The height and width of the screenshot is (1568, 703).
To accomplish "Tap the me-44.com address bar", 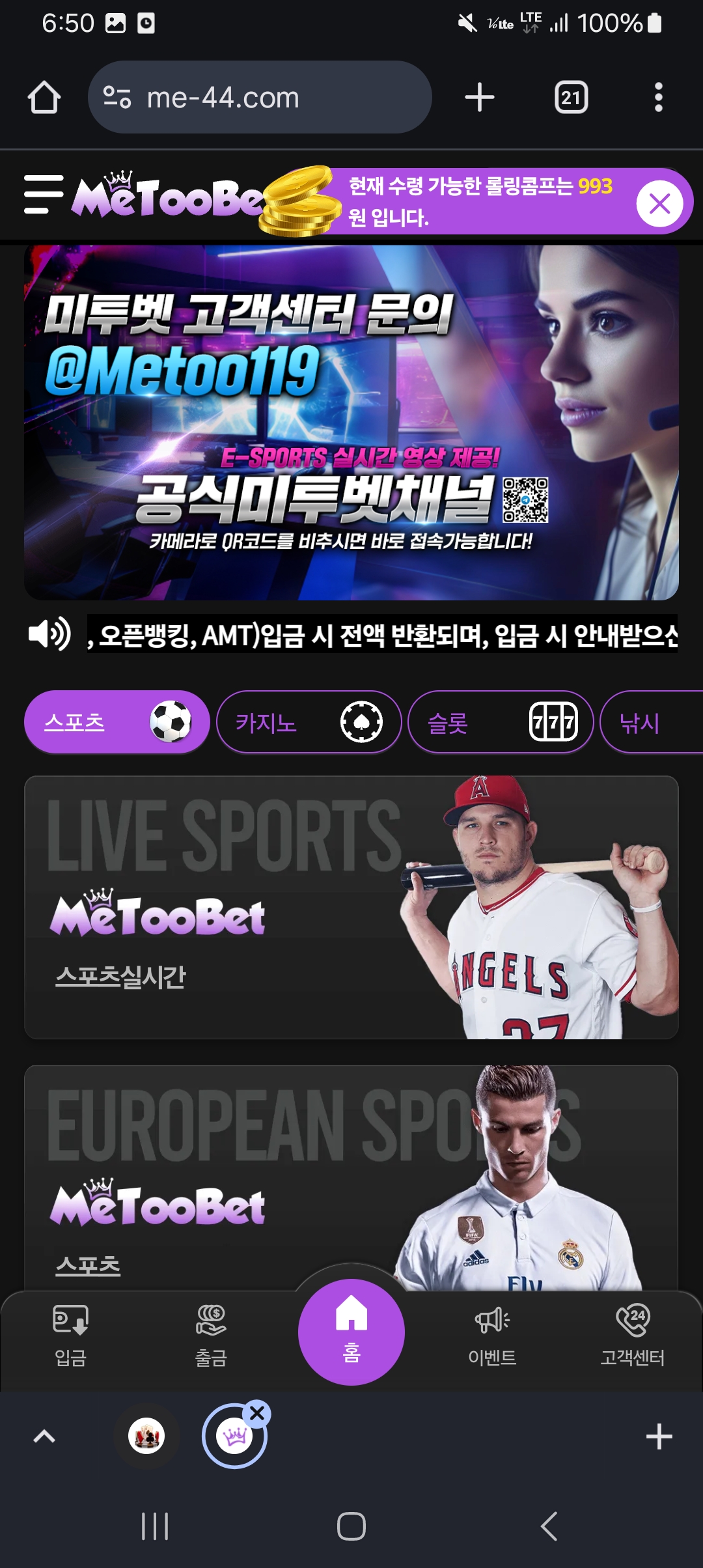I will (x=260, y=98).
